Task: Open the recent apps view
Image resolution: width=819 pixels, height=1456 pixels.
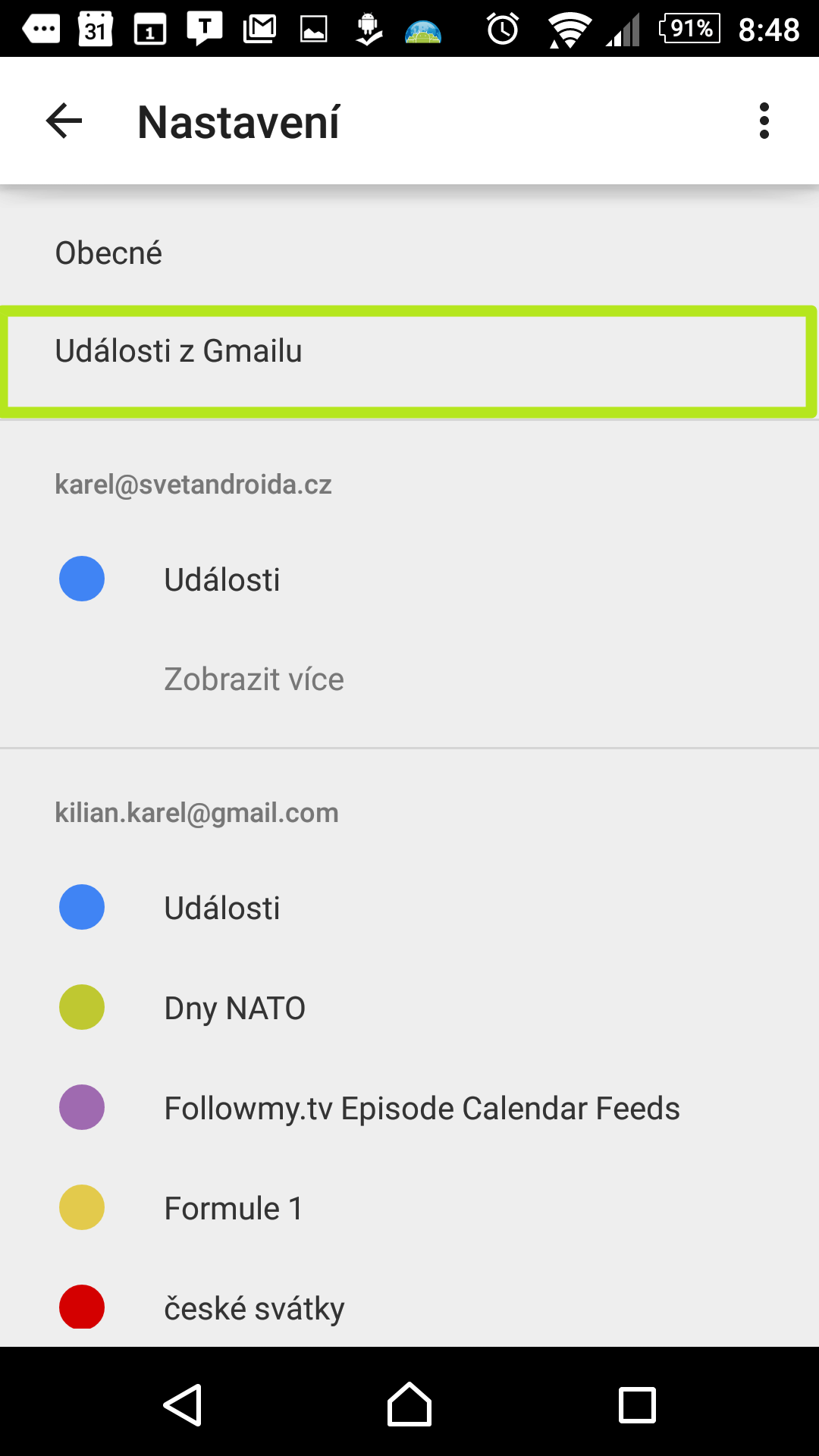Action: 637,1405
